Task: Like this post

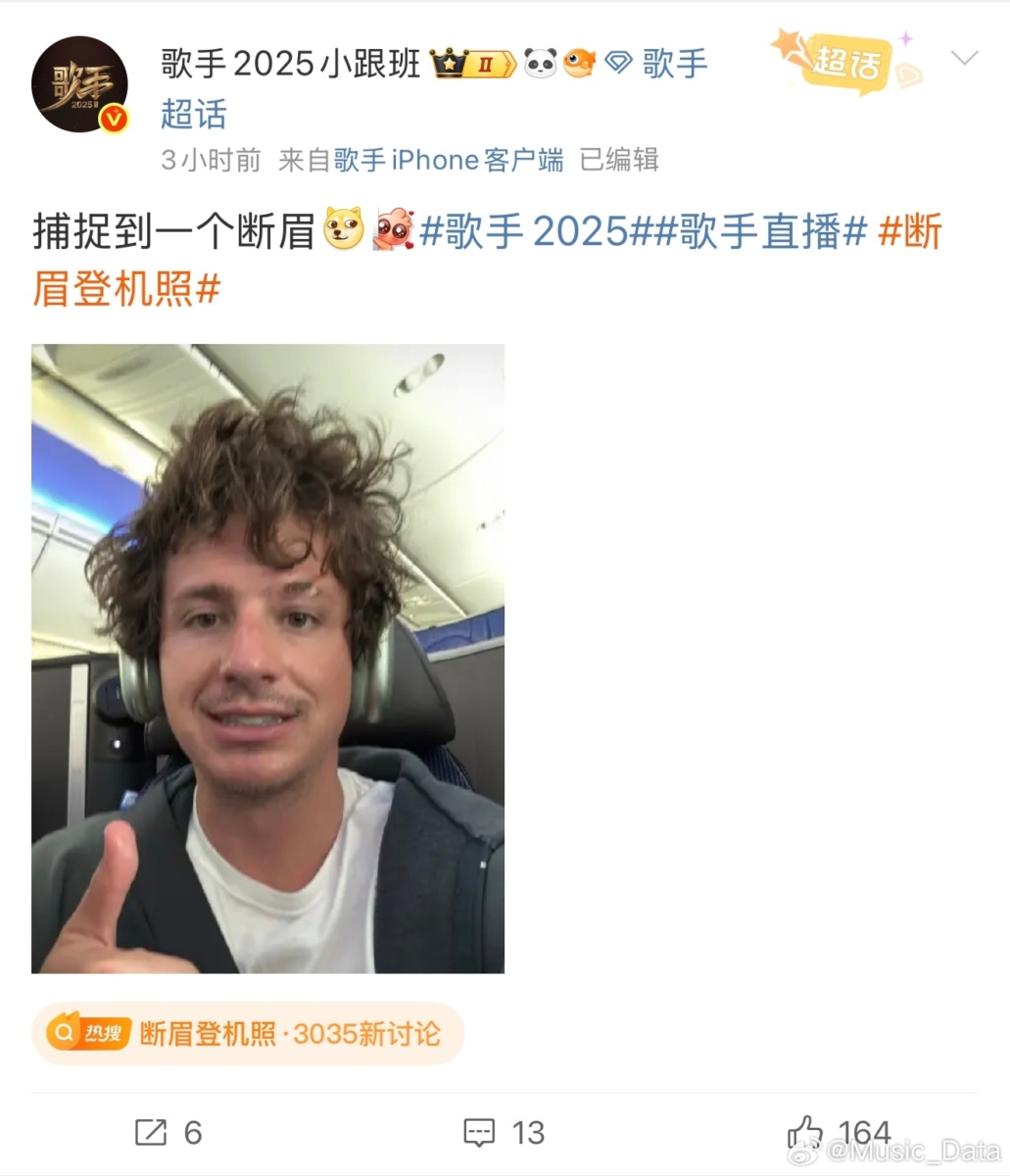Action: (839, 1133)
